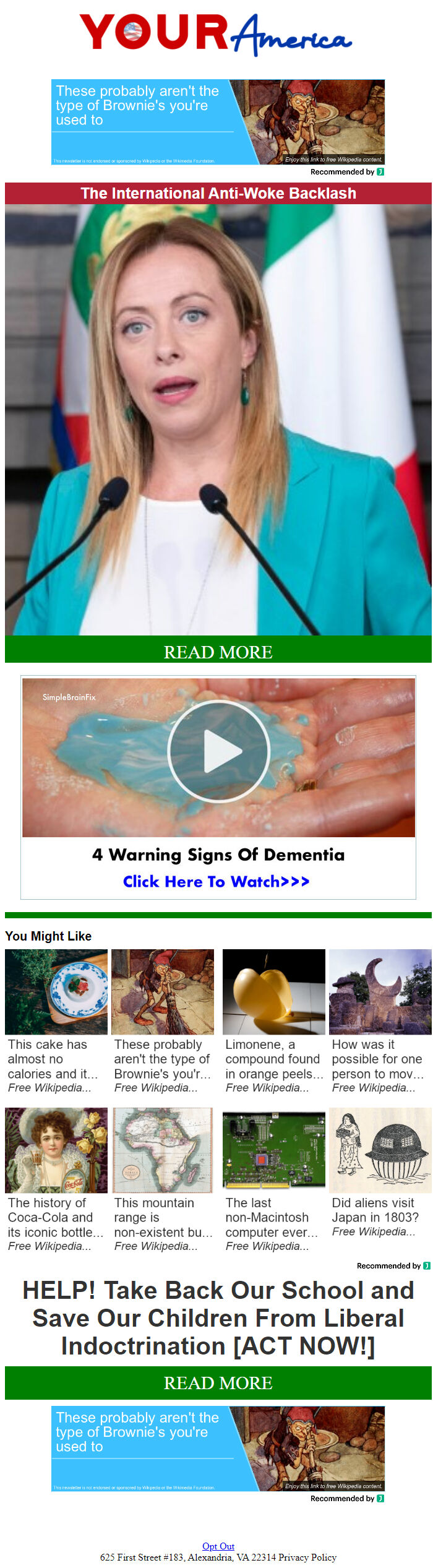
Task: Follow the Click Here To Watch link
Action: (216, 881)
